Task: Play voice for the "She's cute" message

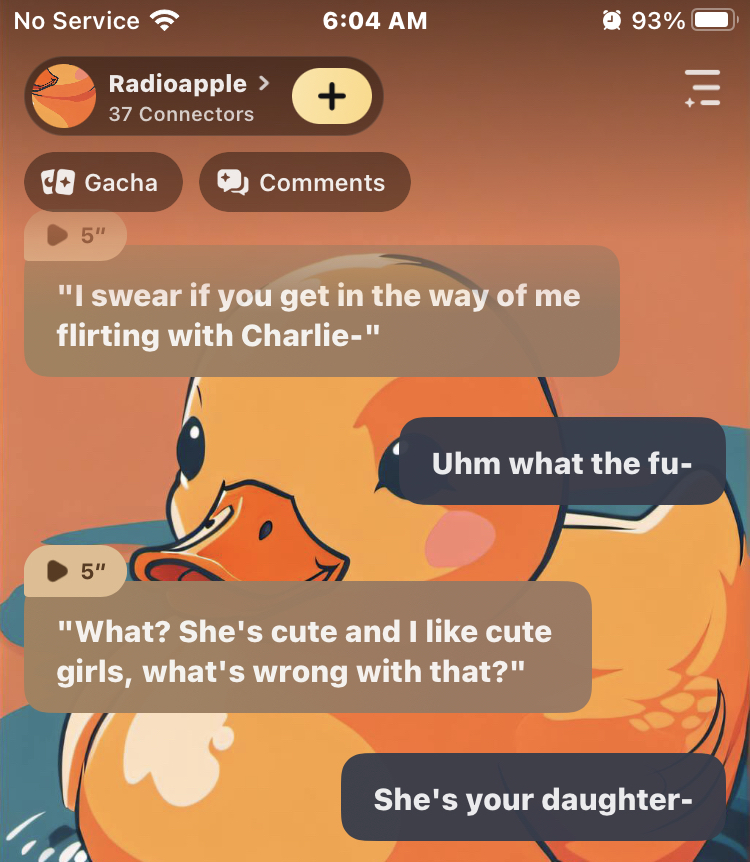Action: tap(75, 571)
